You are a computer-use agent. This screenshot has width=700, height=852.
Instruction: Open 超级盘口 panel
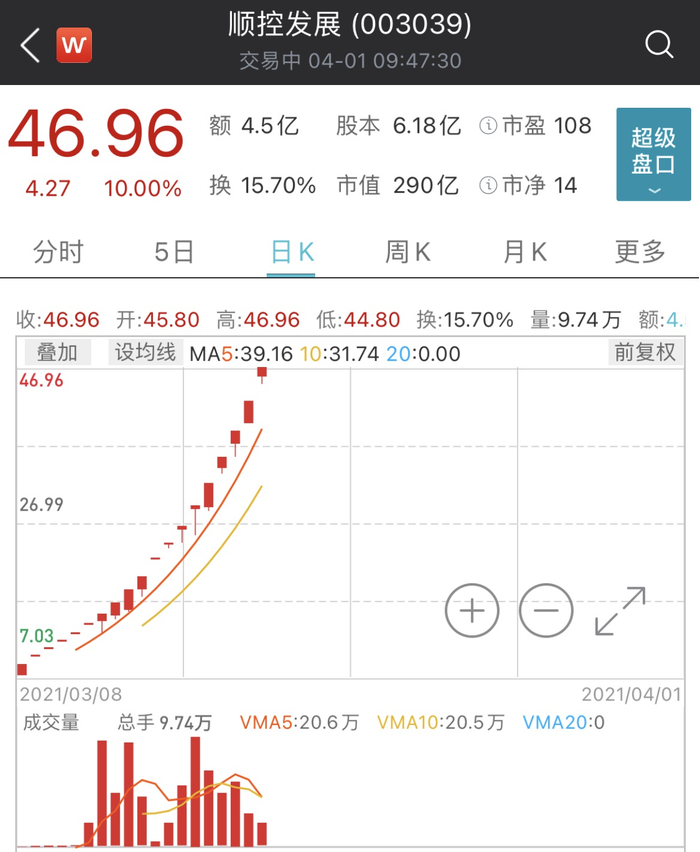(653, 154)
